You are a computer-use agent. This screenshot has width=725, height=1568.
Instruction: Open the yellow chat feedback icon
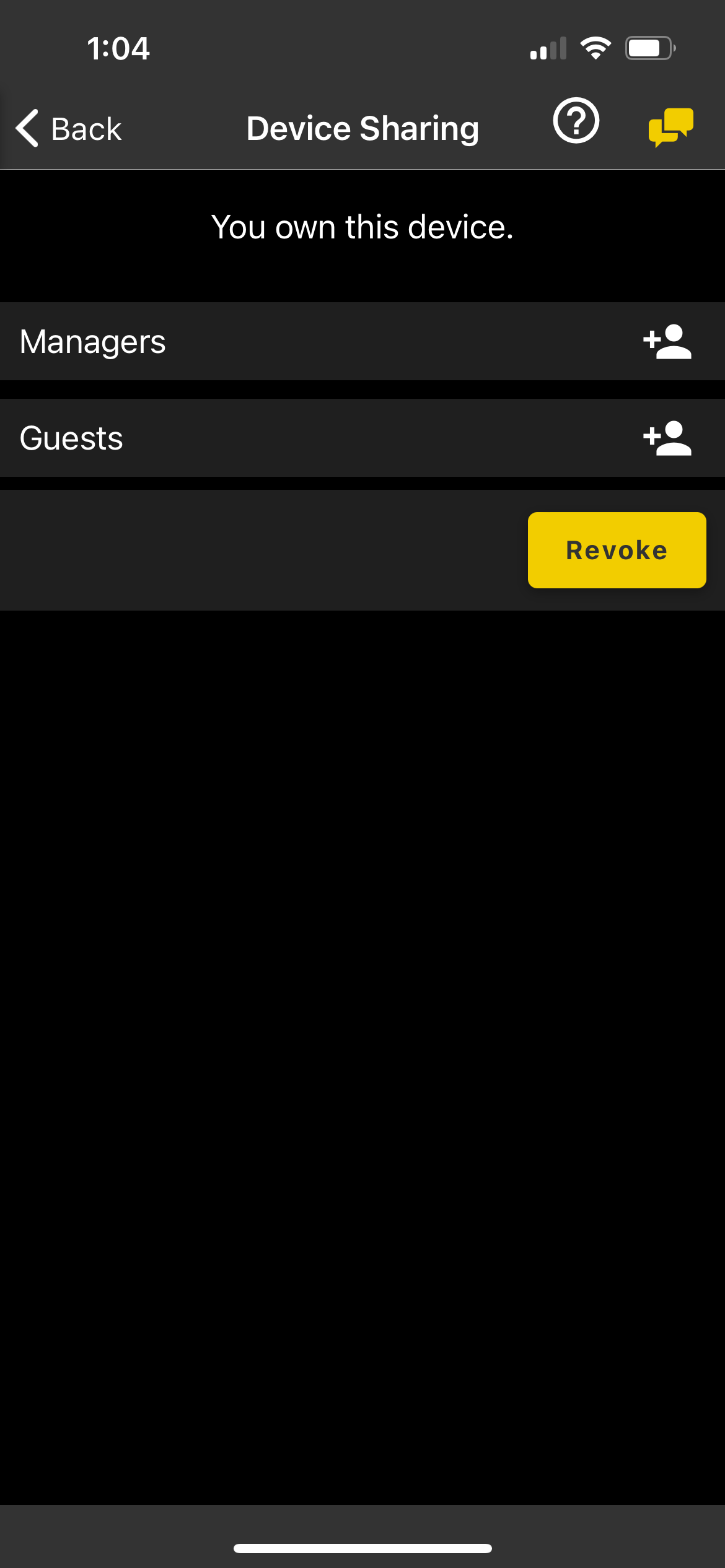click(670, 126)
